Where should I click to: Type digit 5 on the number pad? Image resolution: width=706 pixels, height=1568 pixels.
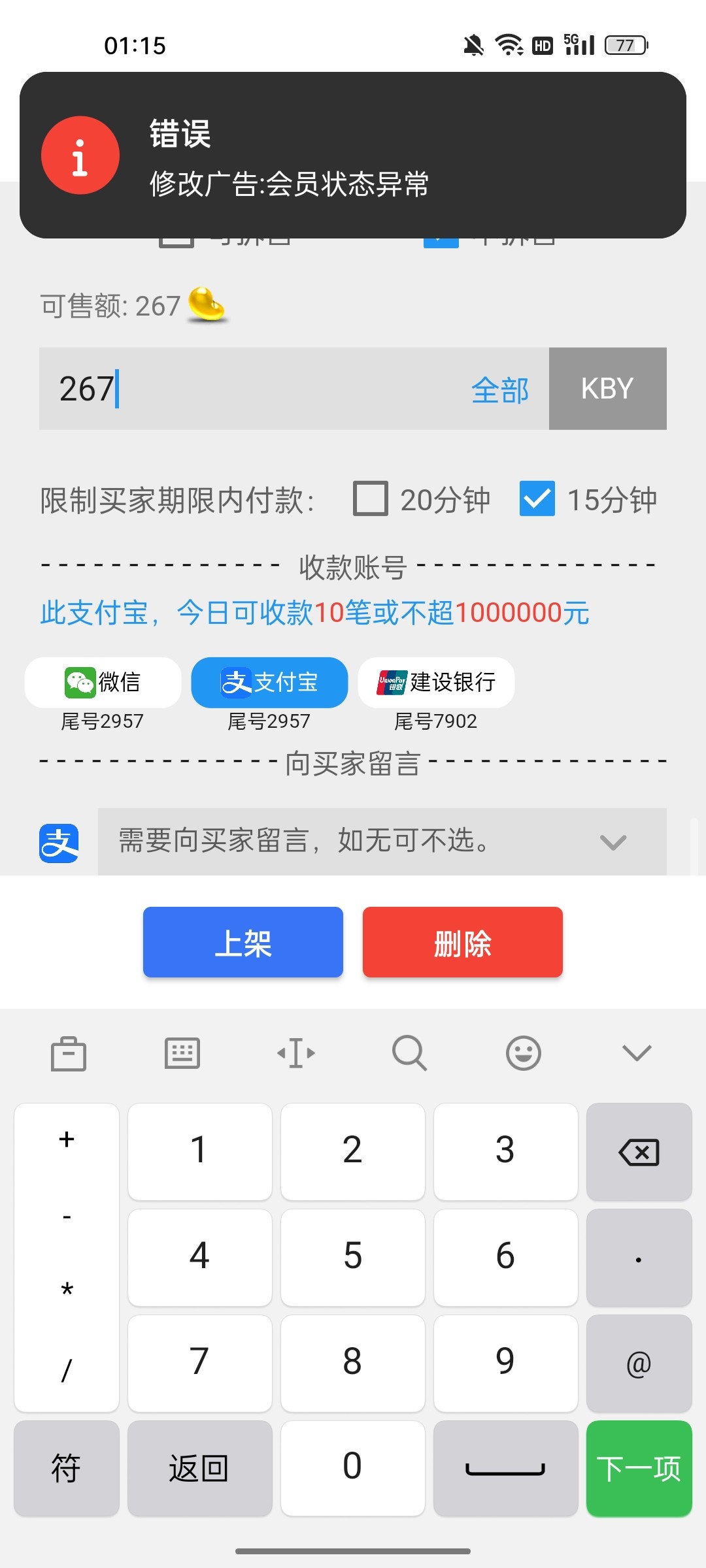click(x=352, y=1256)
